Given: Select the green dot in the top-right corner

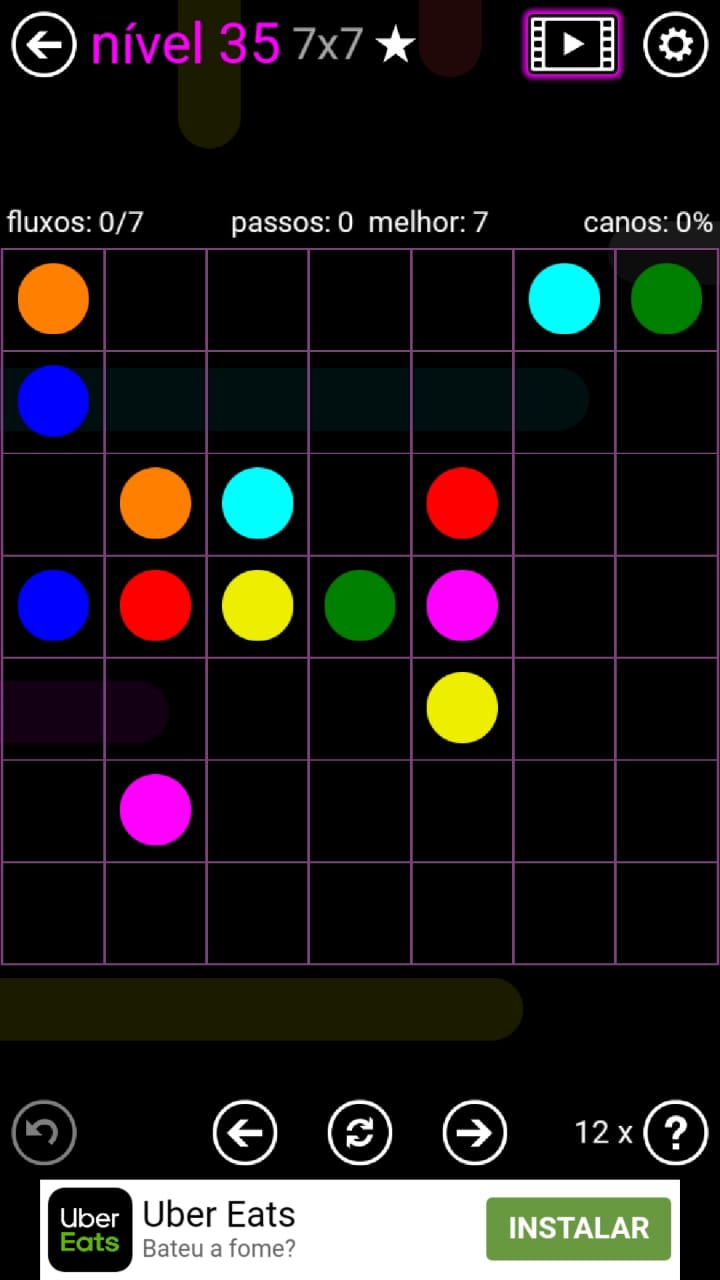Looking at the screenshot, I should point(666,298).
